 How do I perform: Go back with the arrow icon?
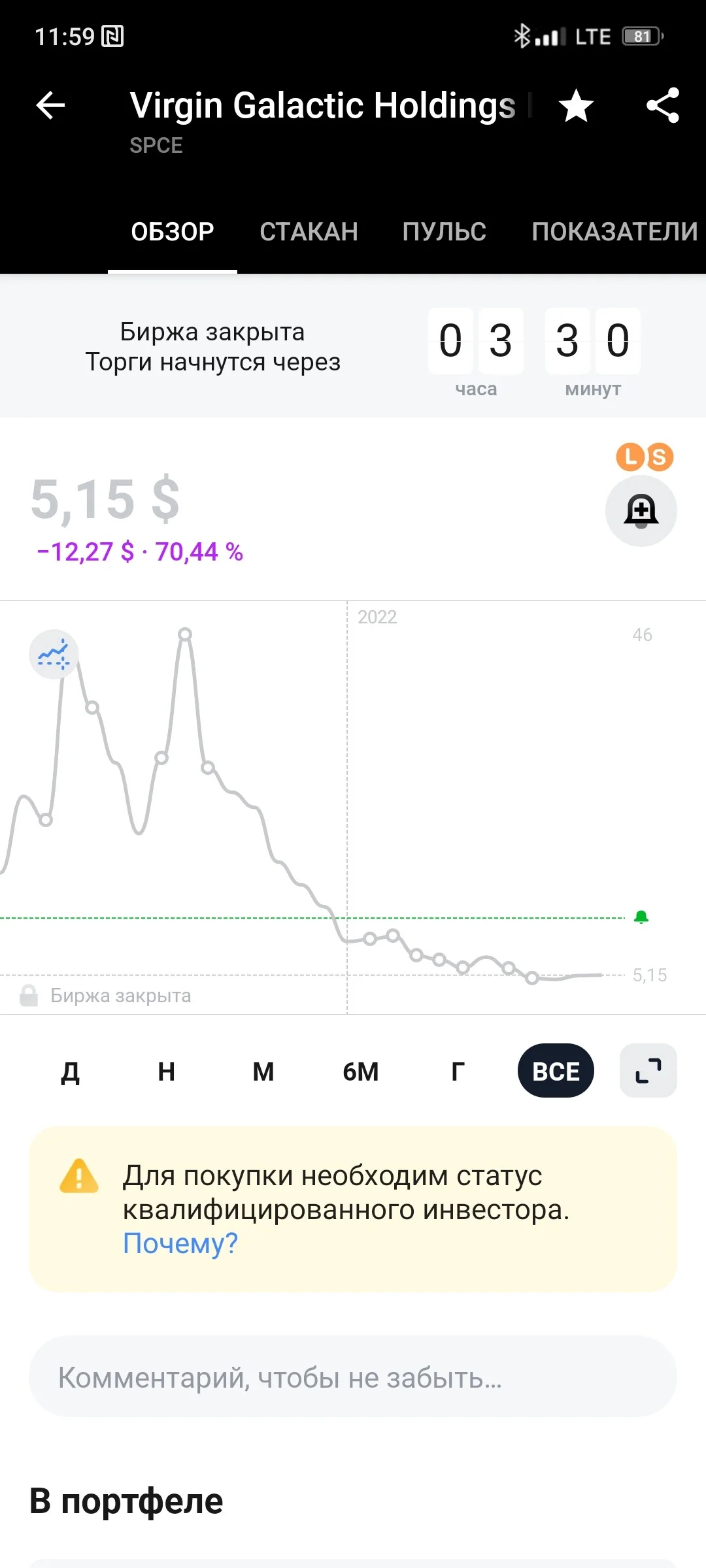(50, 105)
